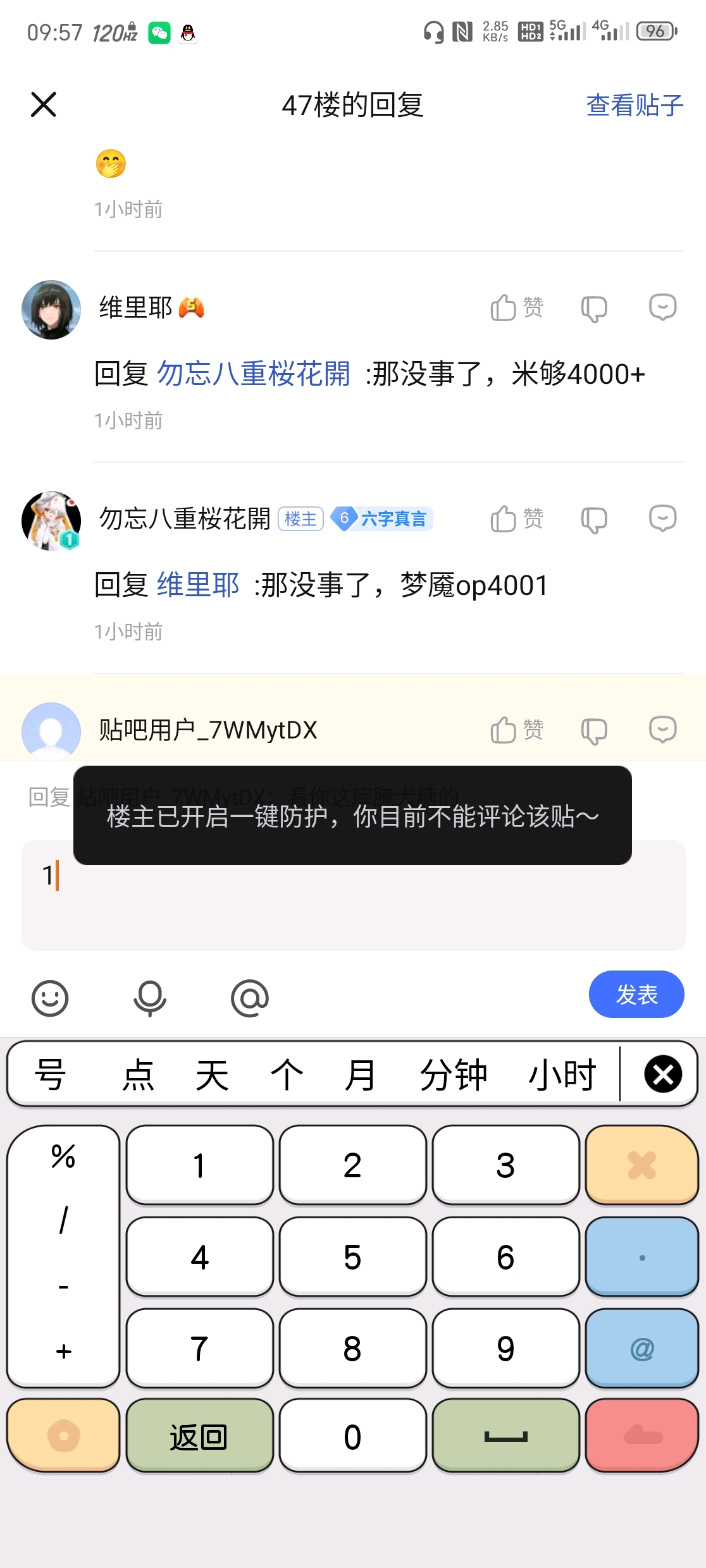
Task: Open 维里耶's profile avatar
Action: pos(51,310)
